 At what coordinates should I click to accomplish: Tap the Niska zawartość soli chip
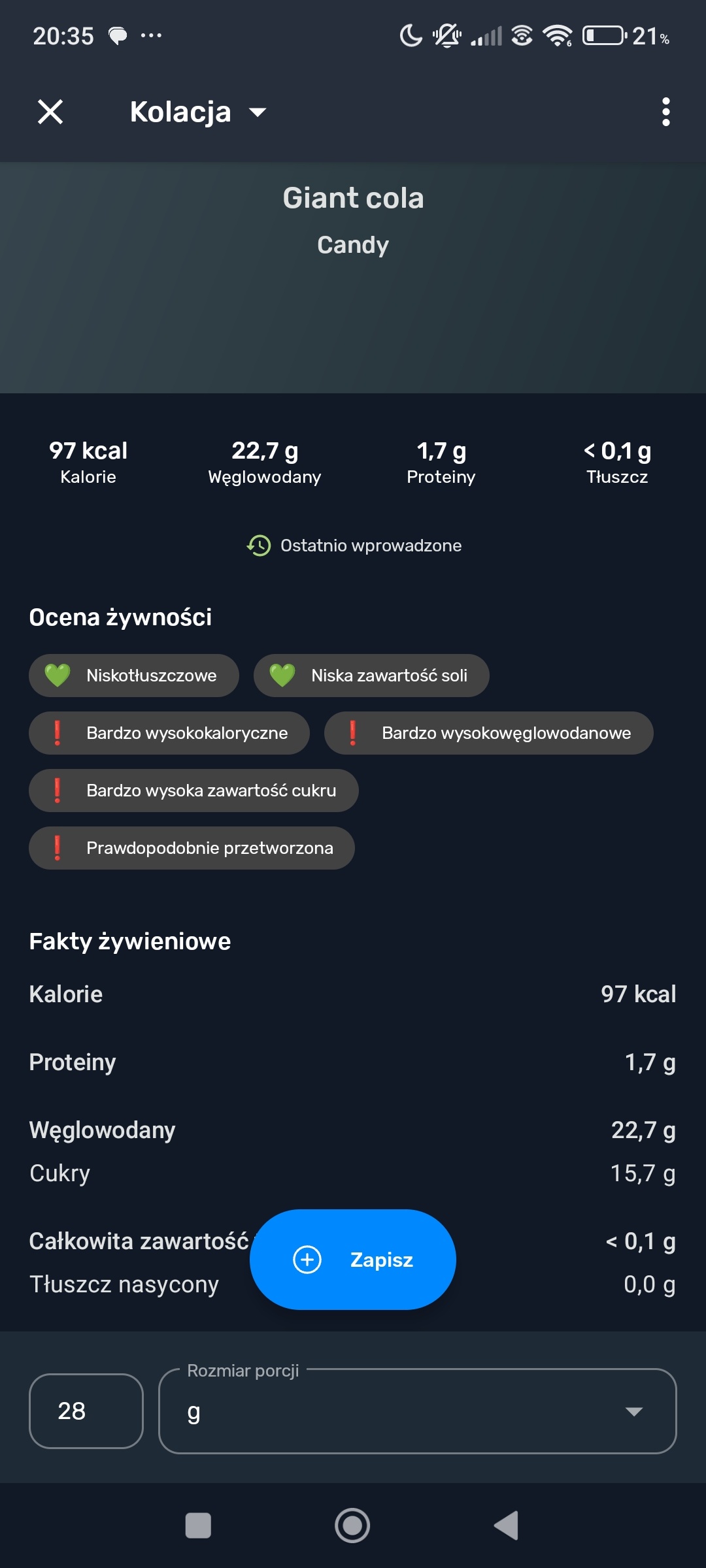[x=371, y=676]
